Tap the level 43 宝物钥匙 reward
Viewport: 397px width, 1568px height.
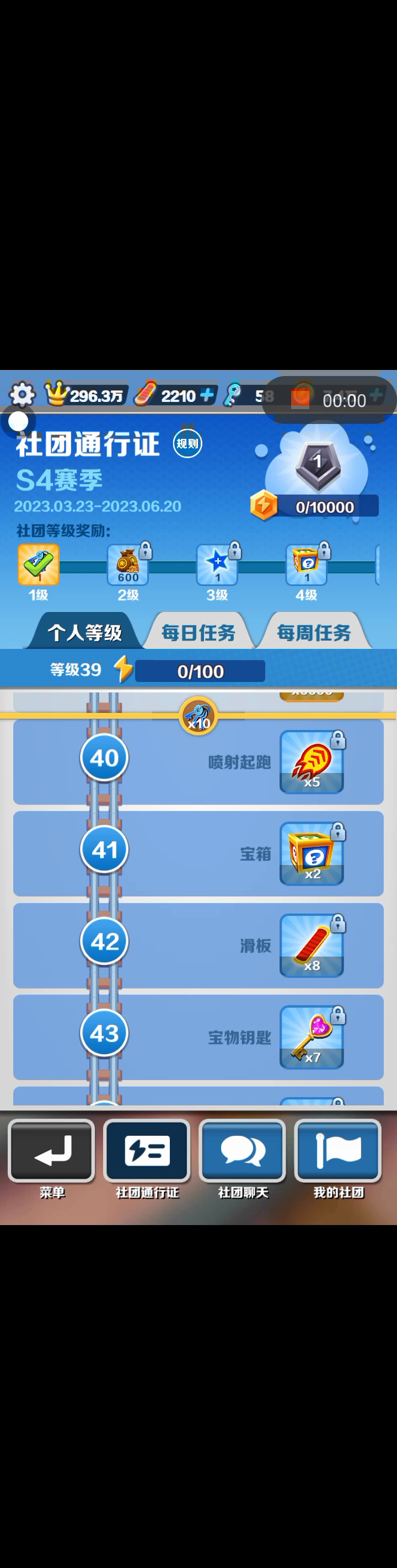tap(311, 1037)
